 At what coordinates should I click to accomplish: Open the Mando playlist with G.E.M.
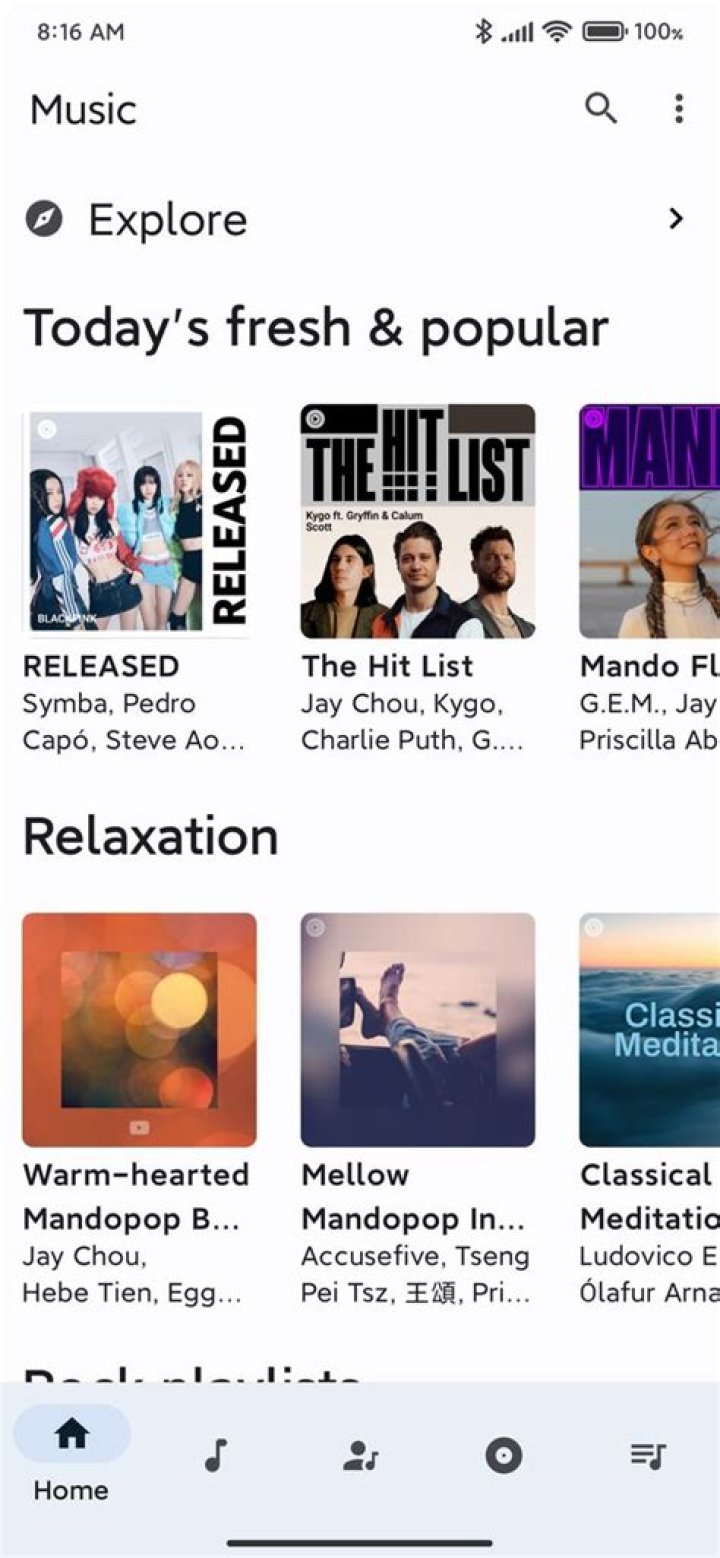pyautogui.click(x=650, y=521)
